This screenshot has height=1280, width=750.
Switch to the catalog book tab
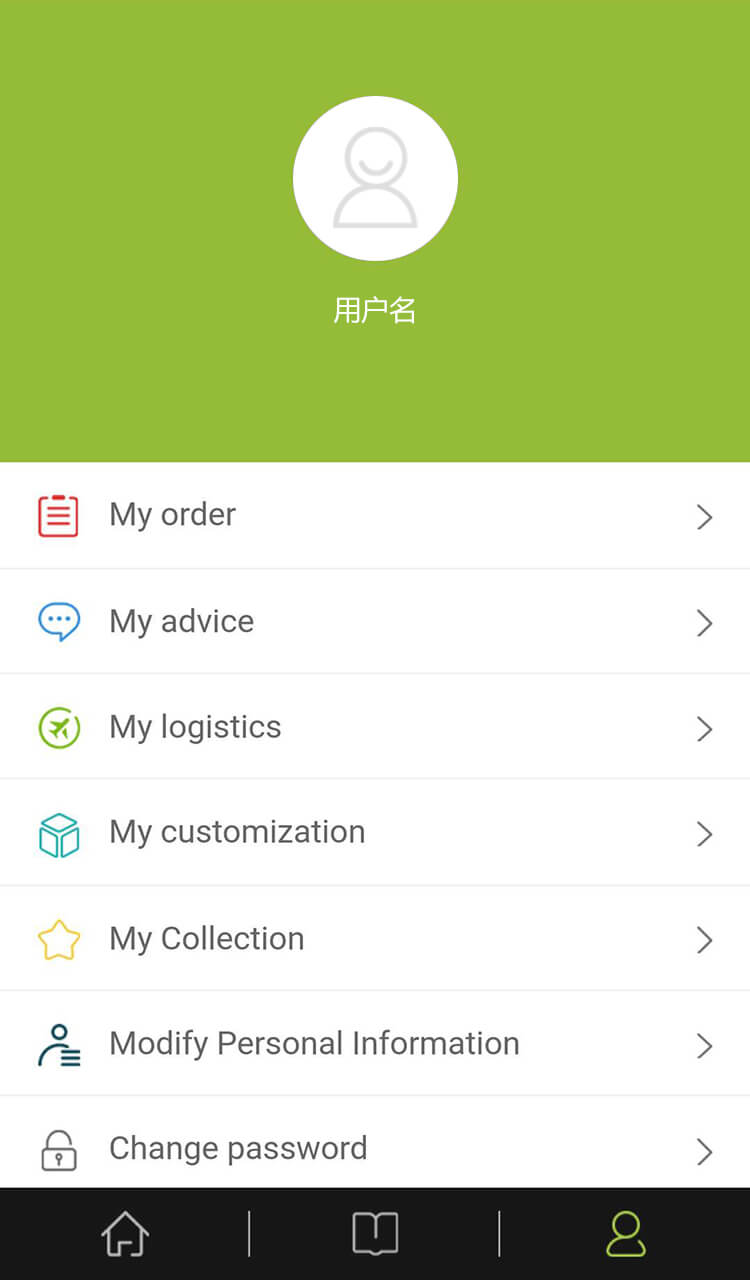pyautogui.click(x=375, y=1234)
